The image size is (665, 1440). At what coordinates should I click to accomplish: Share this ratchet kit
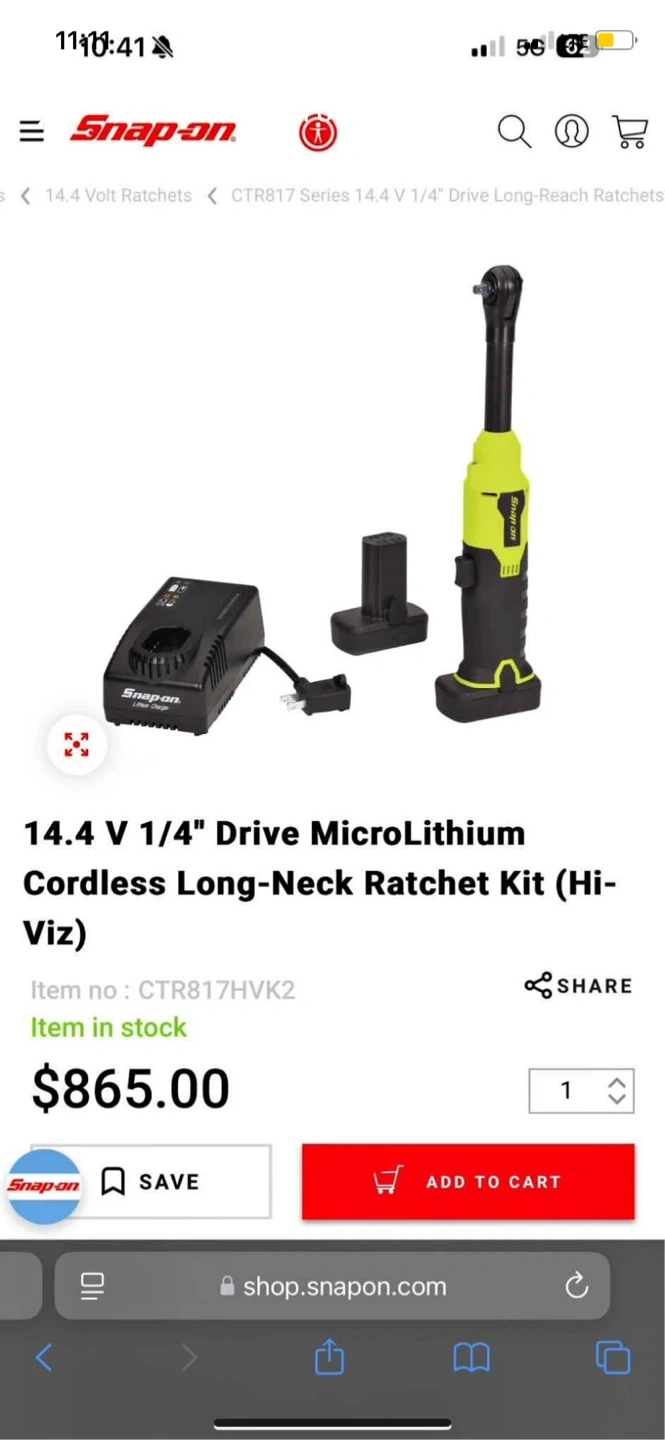point(579,986)
